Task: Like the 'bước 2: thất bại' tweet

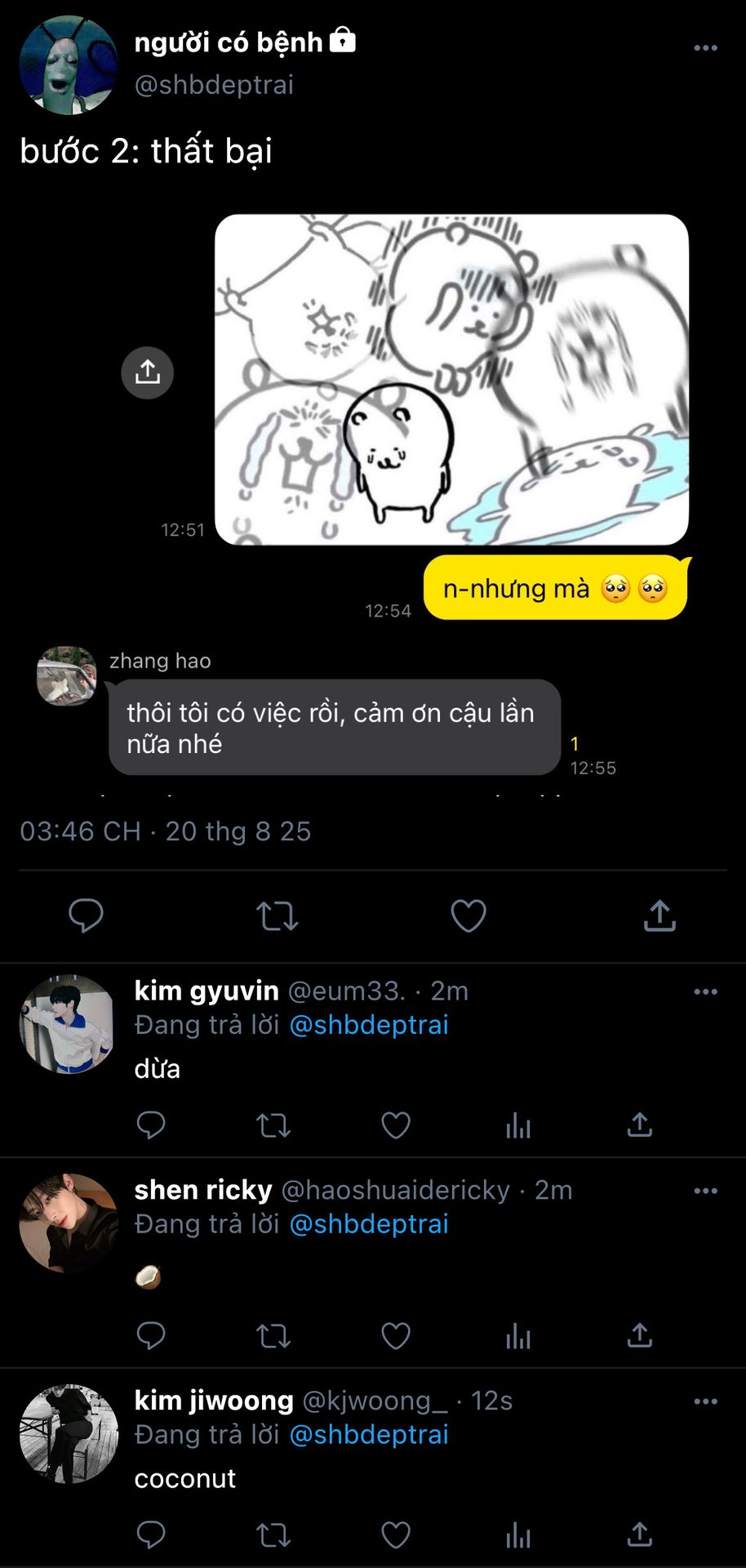Action: (468, 915)
